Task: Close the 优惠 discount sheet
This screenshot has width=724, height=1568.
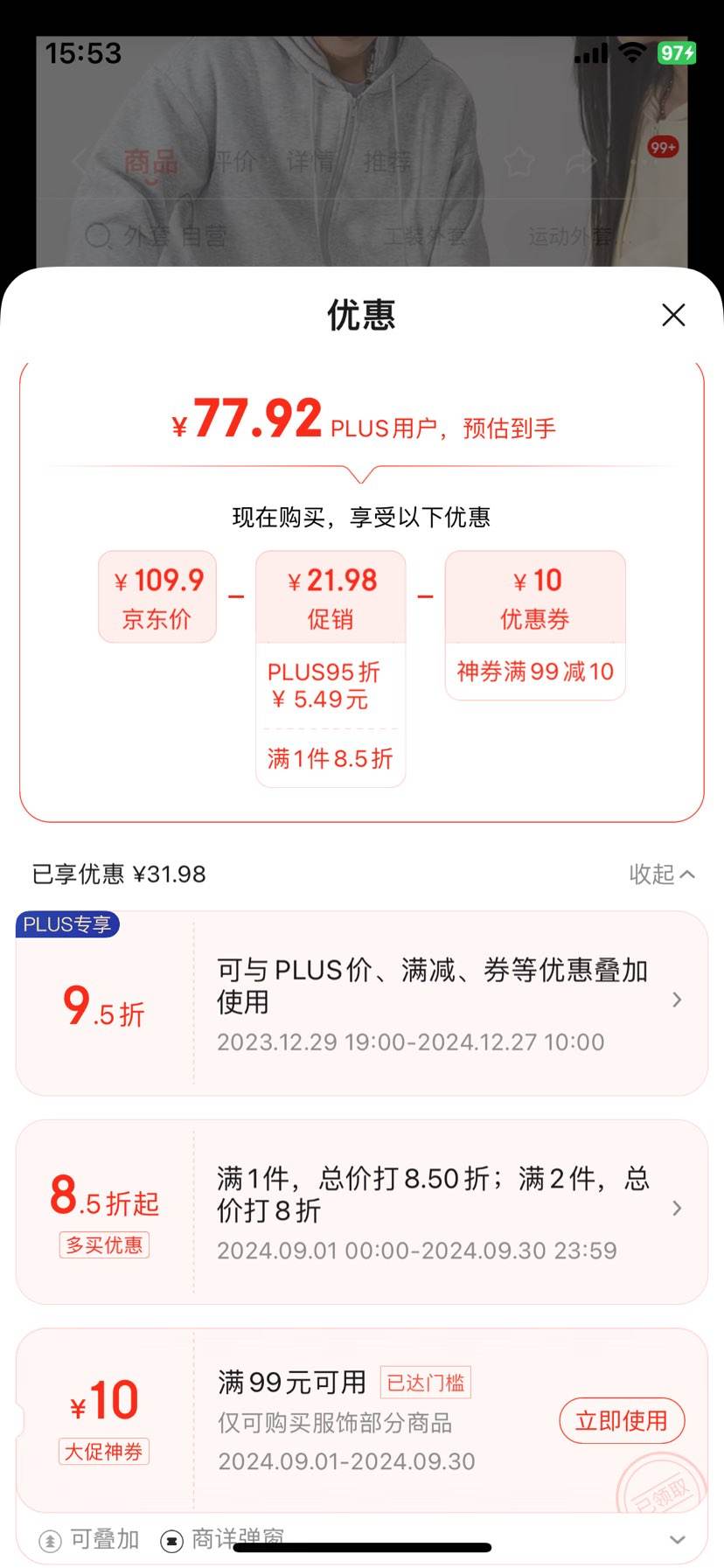Action: click(672, 315)
